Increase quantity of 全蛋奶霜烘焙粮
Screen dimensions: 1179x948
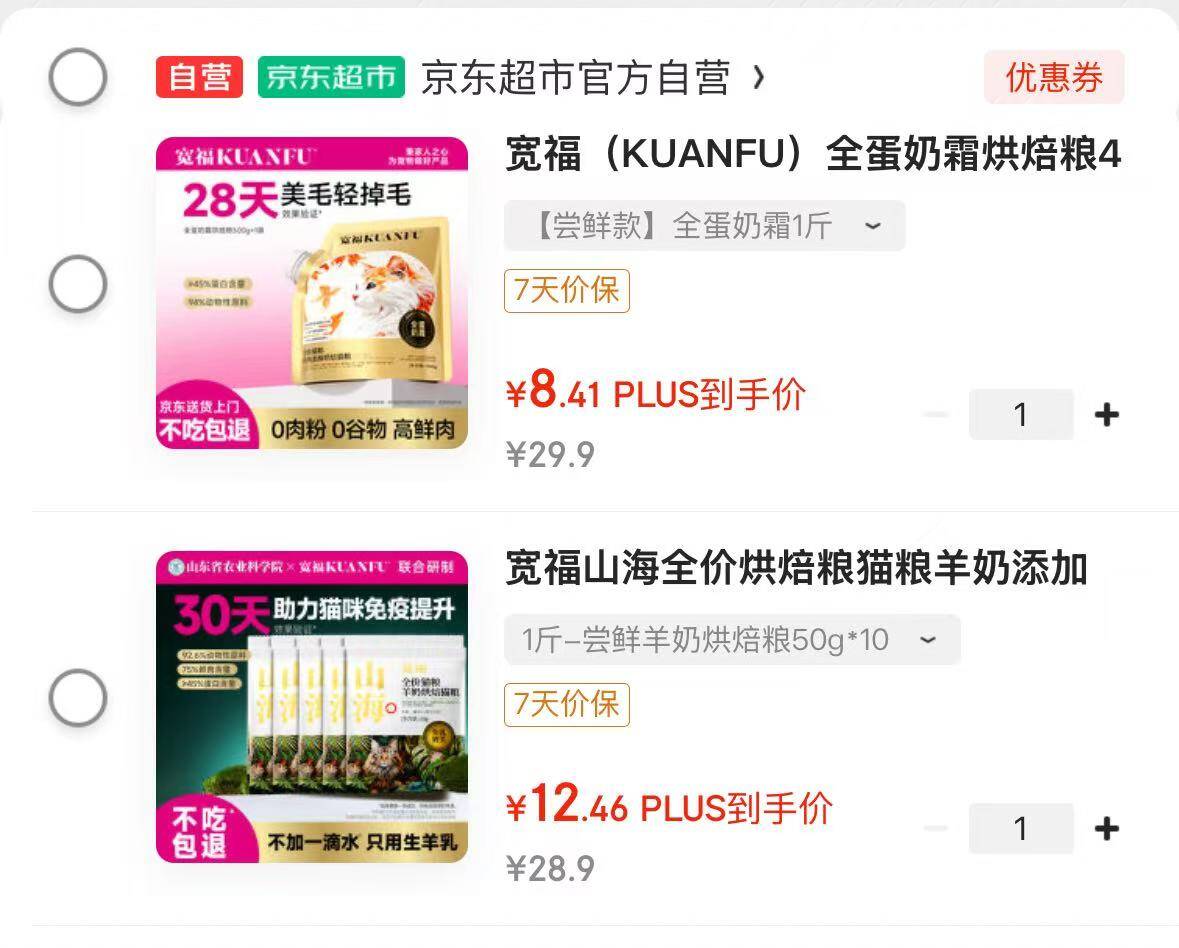pos(1106,414)
